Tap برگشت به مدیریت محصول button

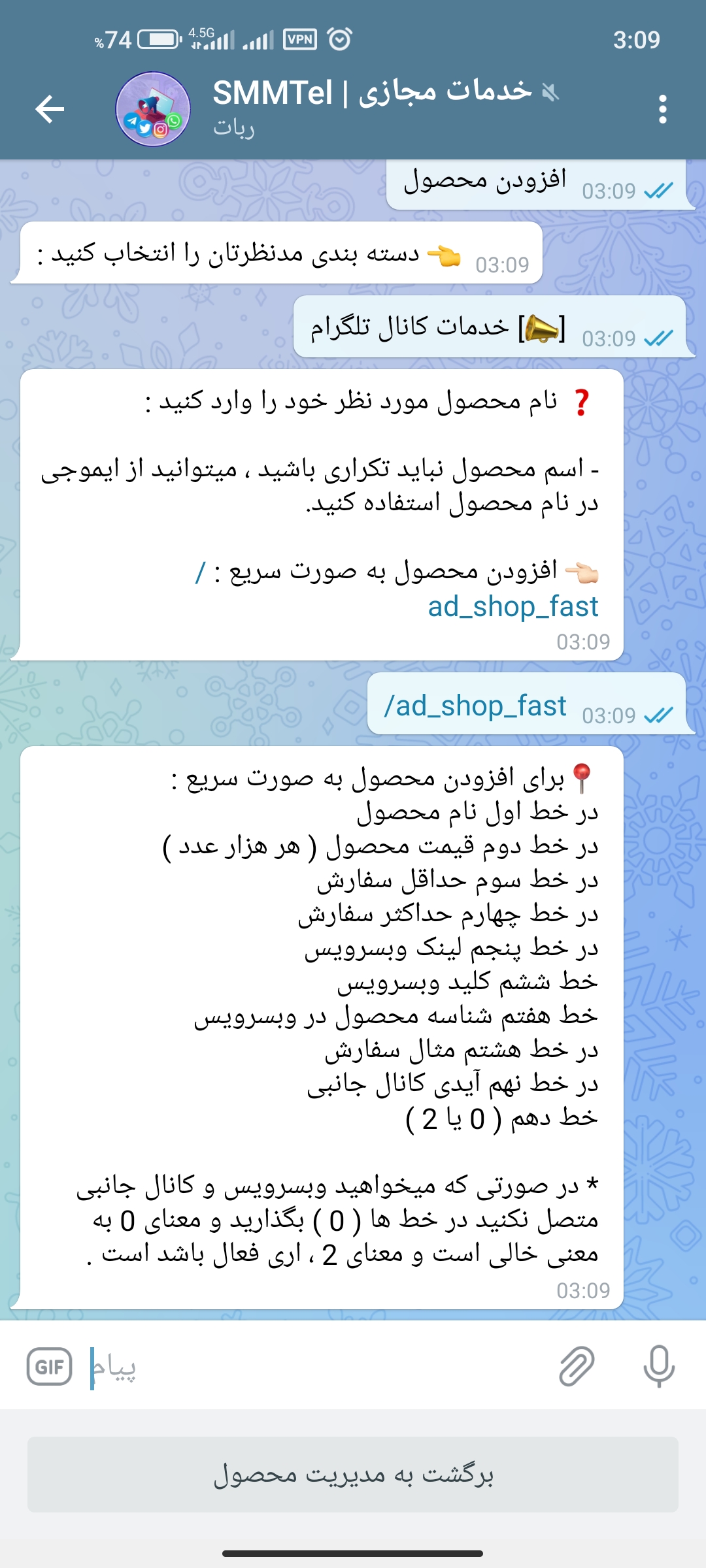353,1475
